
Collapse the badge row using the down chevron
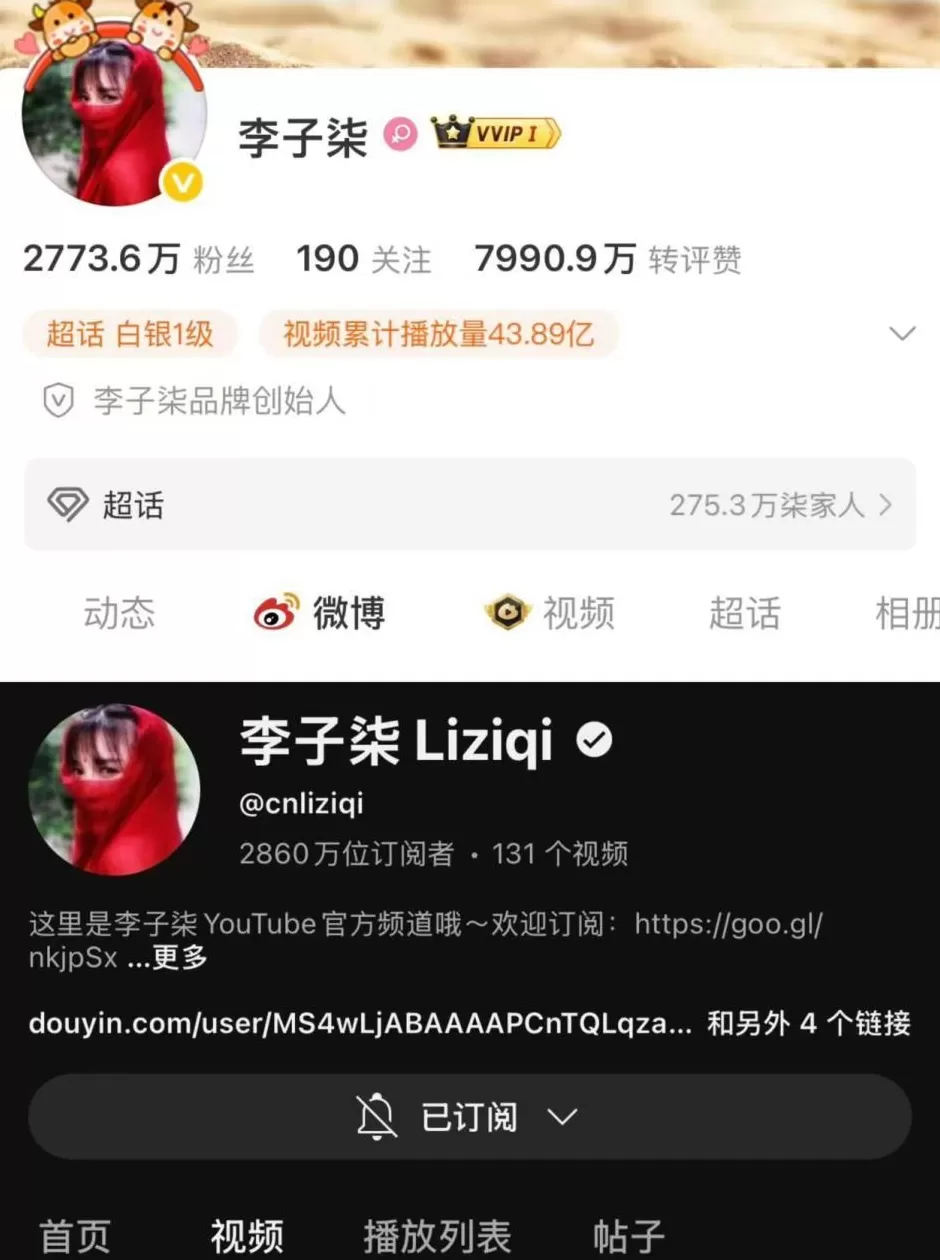pos(903,333)
